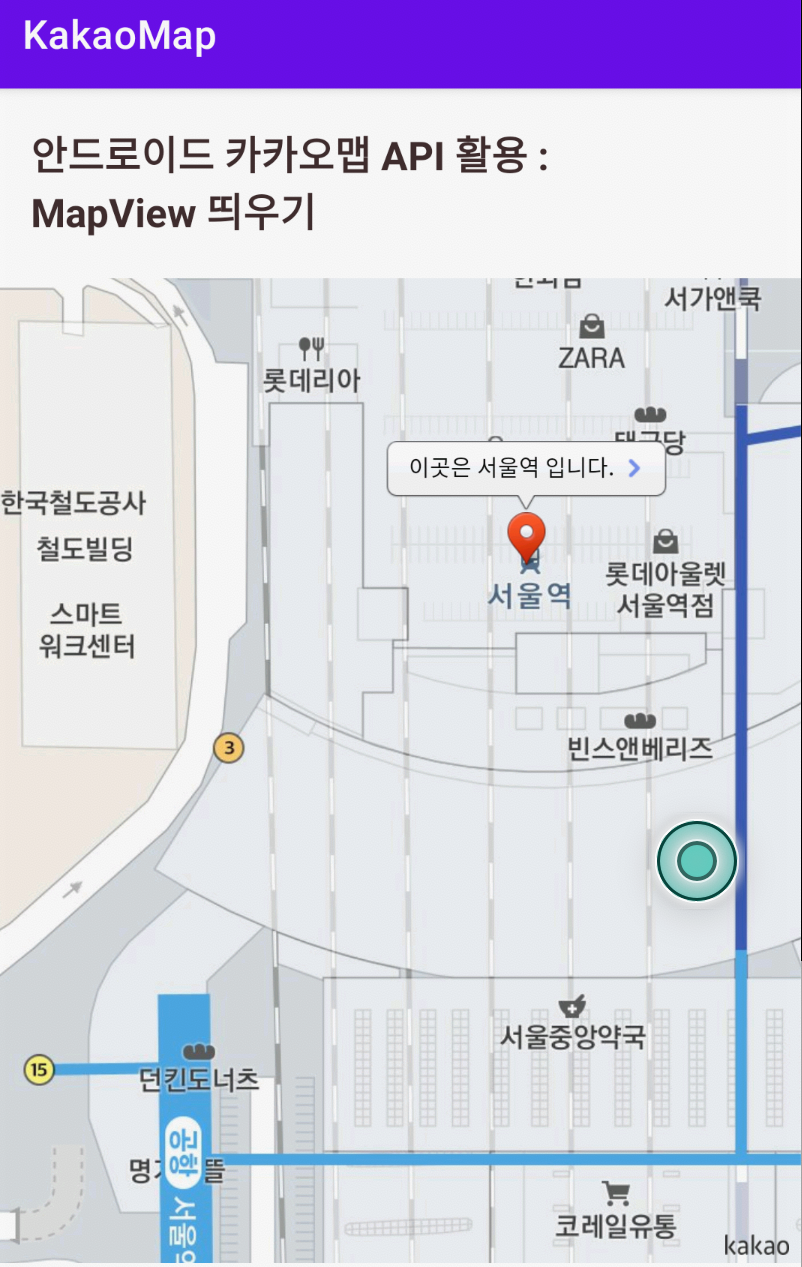
Task: Tap the KakaoMap title in the app bar
Action: pyautogui.click(x=116, y=35)
